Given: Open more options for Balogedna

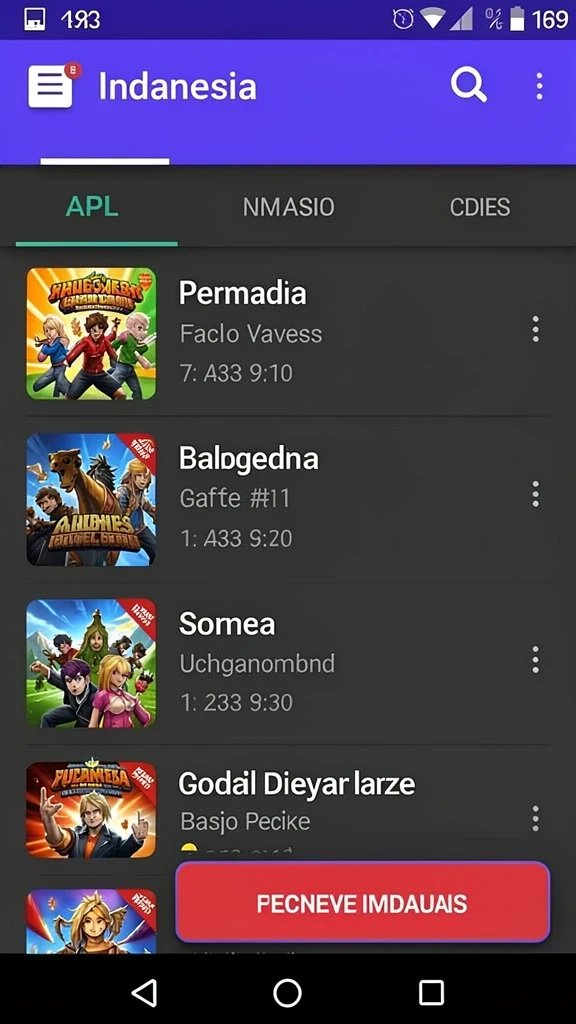Looking at the screenshot, I should click(536, 494).
